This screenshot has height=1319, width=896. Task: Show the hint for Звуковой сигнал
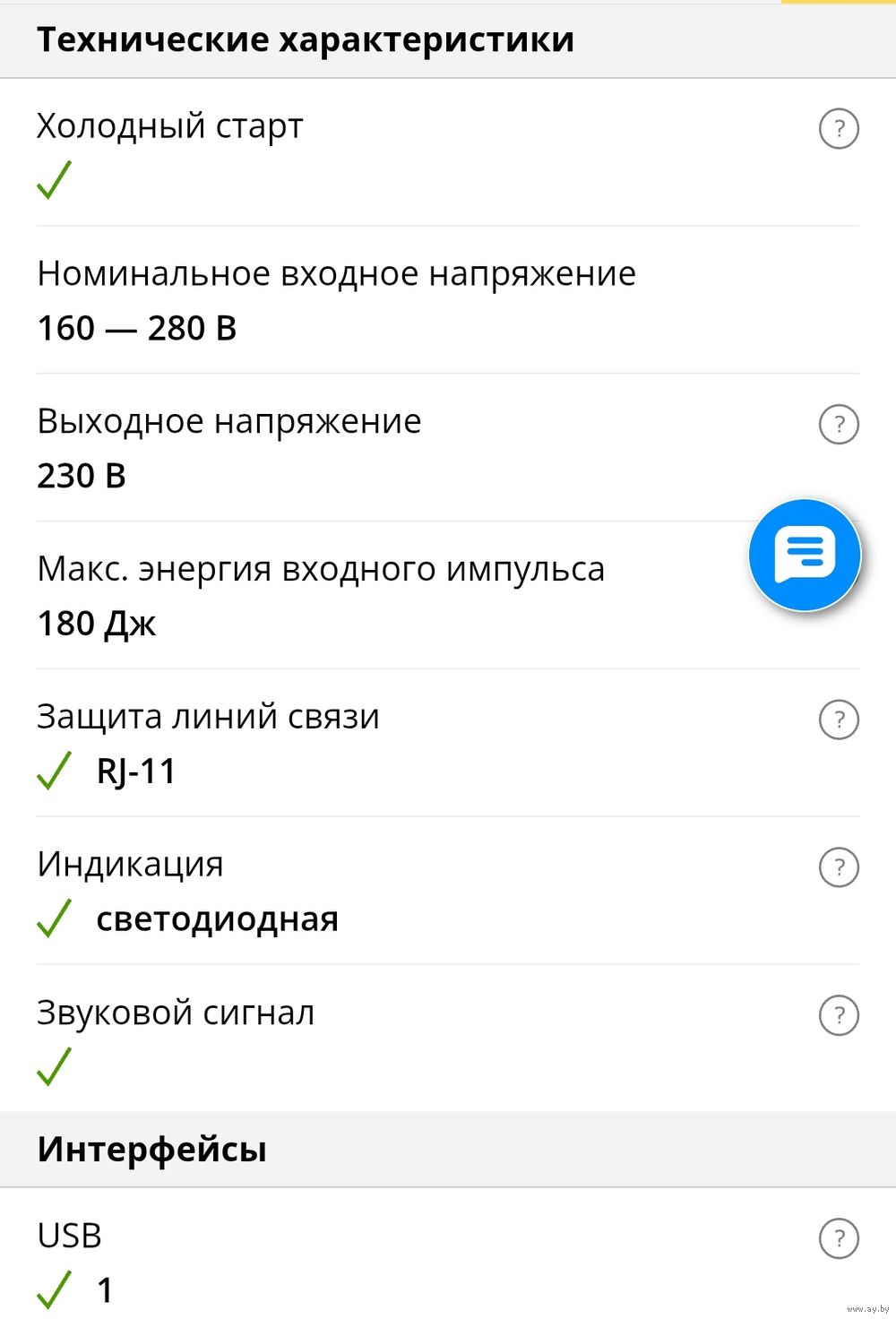coord(839,1015)
